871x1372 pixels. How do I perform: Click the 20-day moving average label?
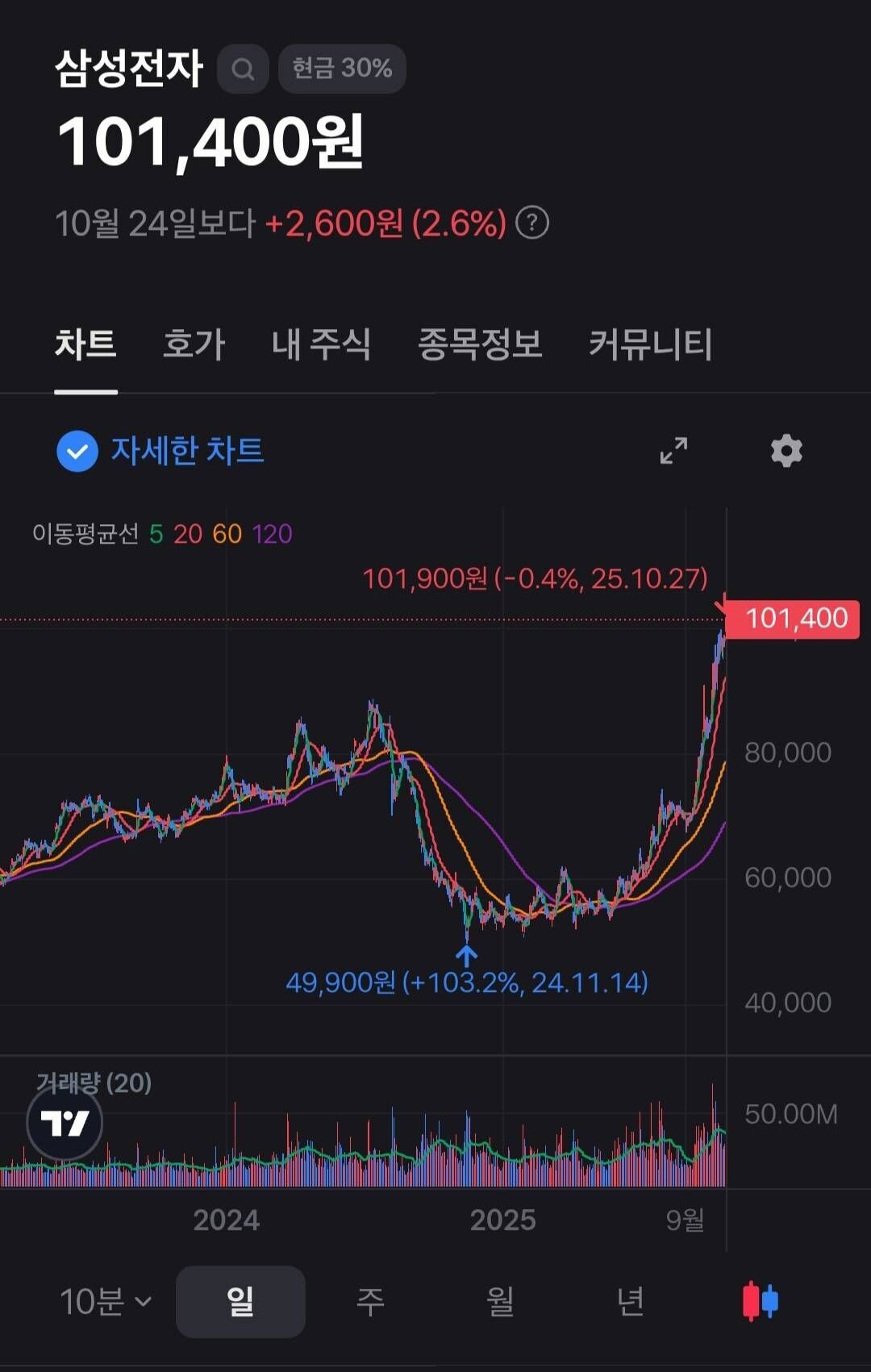tap(186, 534)
